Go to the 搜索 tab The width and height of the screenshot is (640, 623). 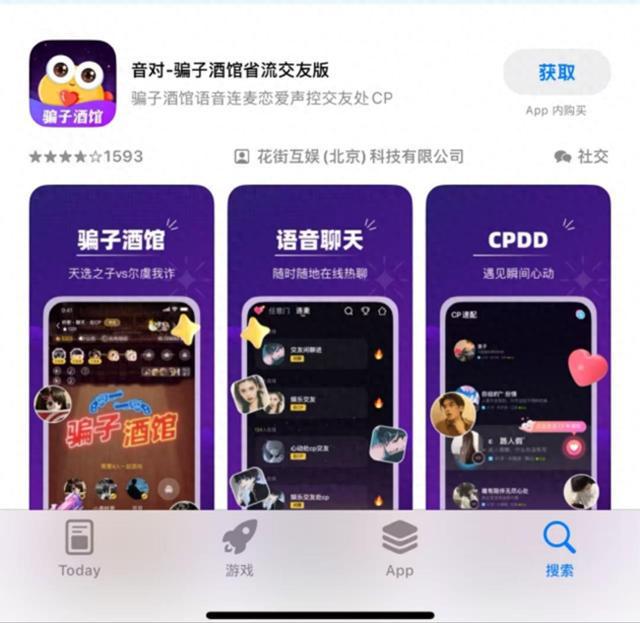(x=559, y=549)
